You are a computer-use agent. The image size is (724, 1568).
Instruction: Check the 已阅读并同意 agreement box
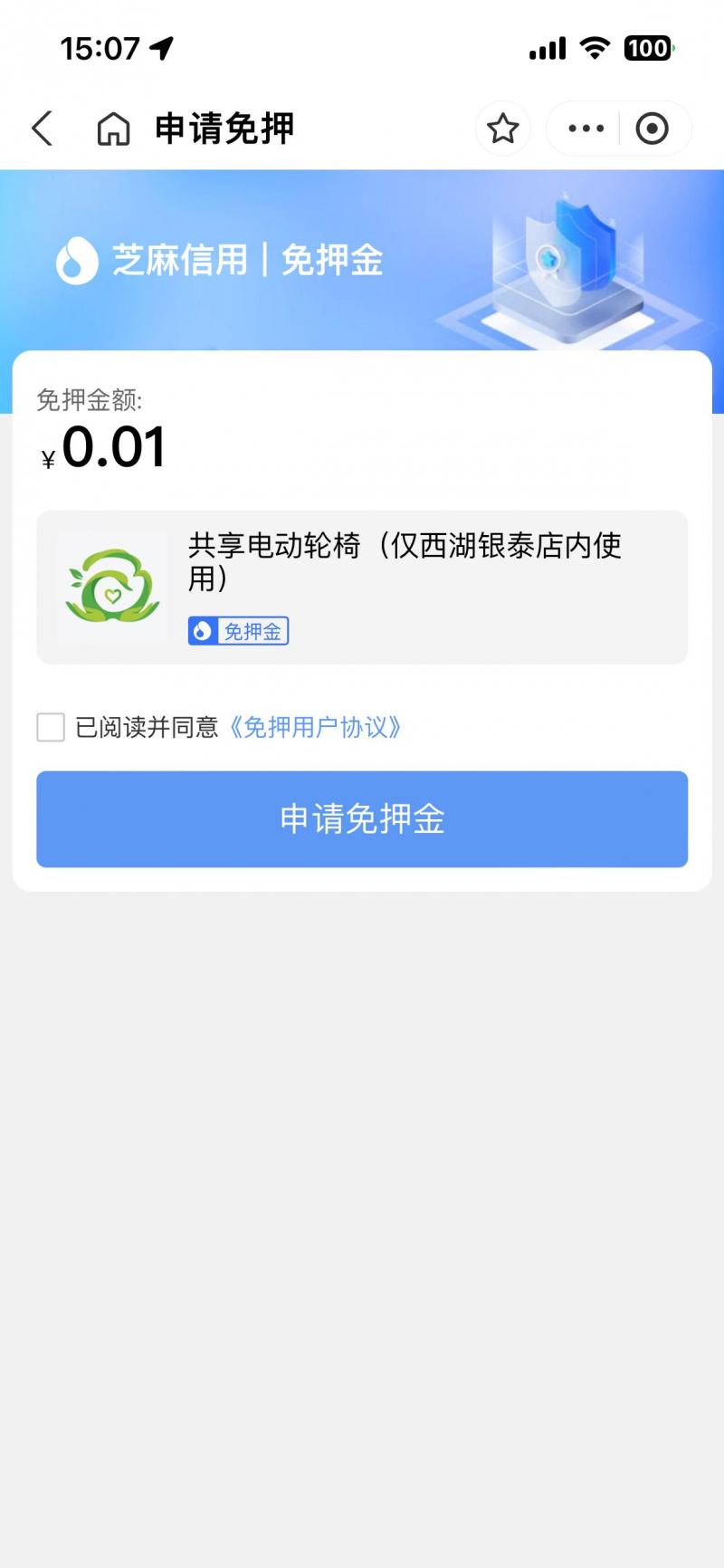tap(51, 727)
